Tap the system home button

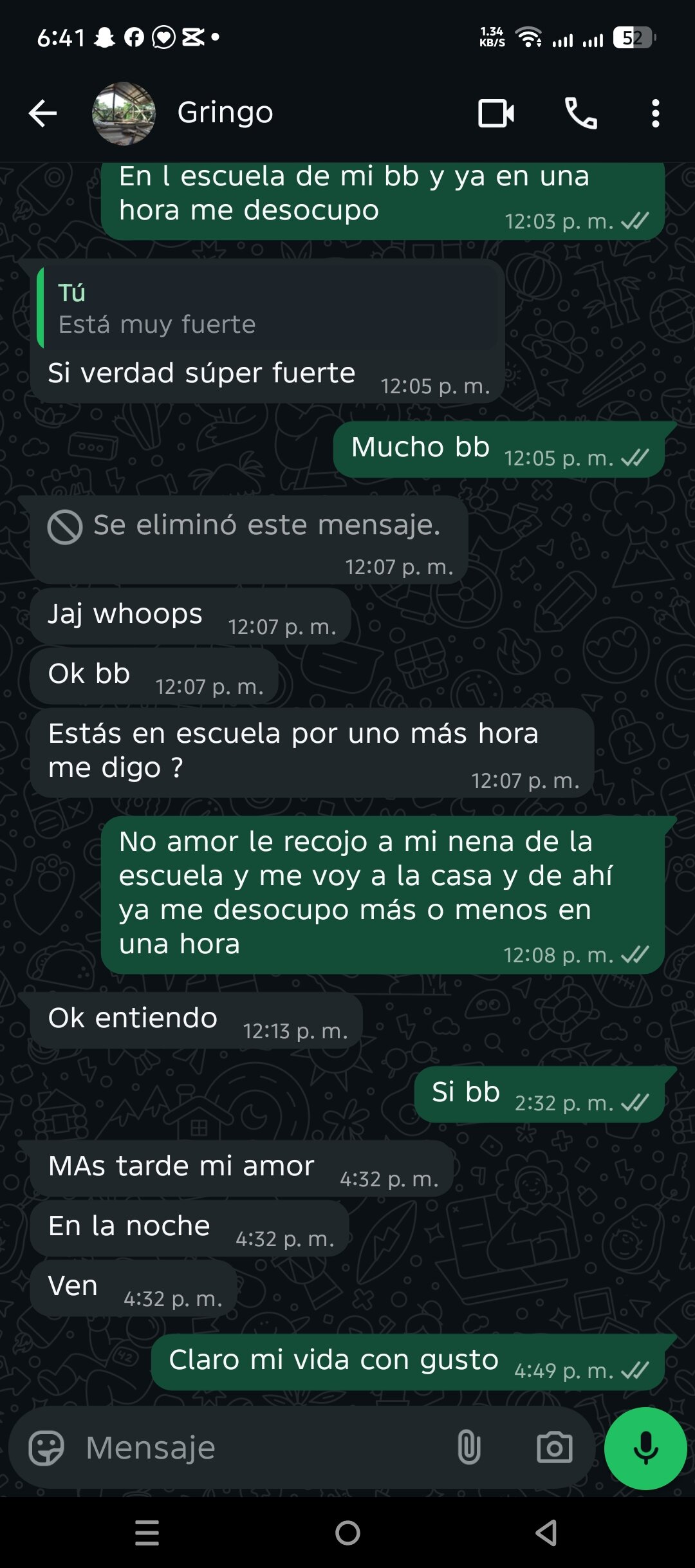click(347, 1533)
